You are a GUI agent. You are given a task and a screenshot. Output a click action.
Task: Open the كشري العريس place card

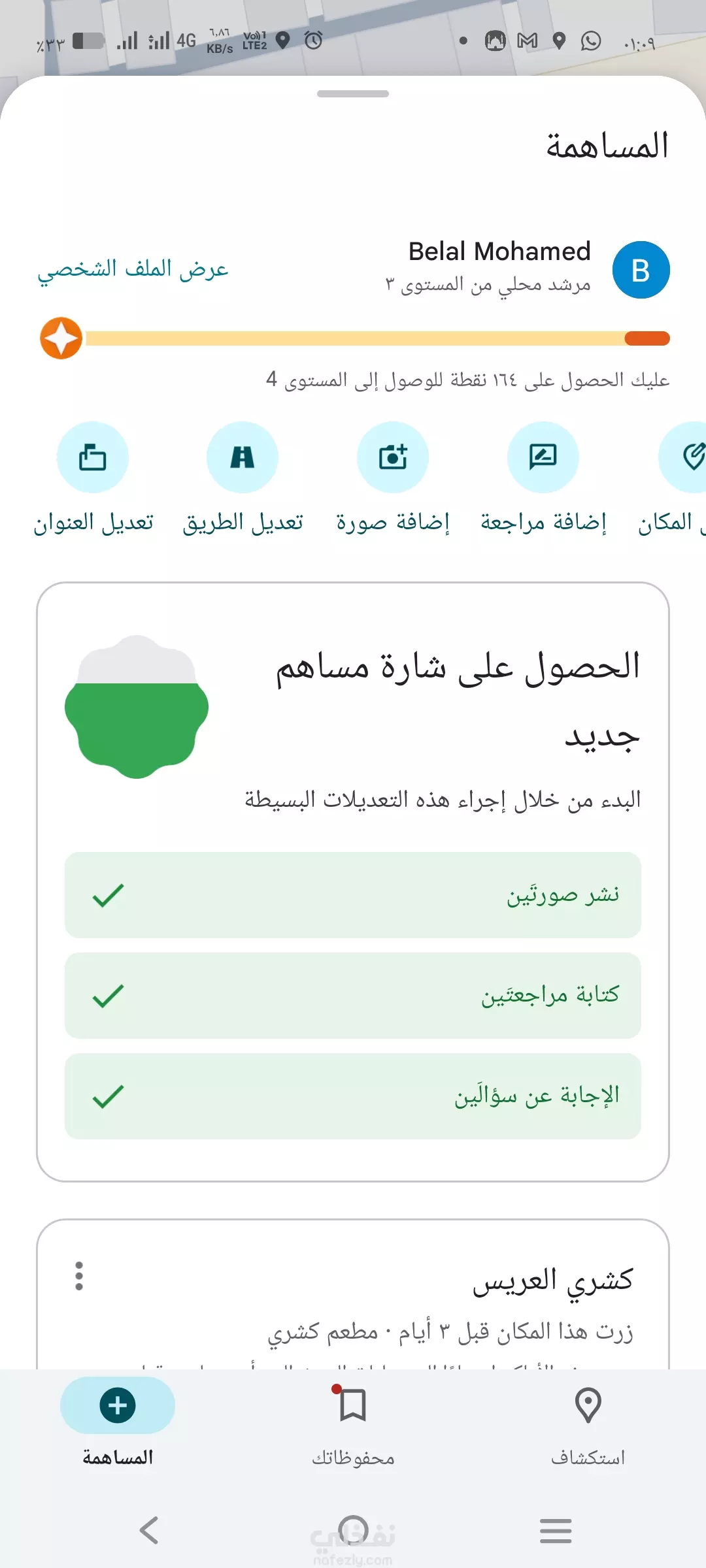(x=353, y=1295)
